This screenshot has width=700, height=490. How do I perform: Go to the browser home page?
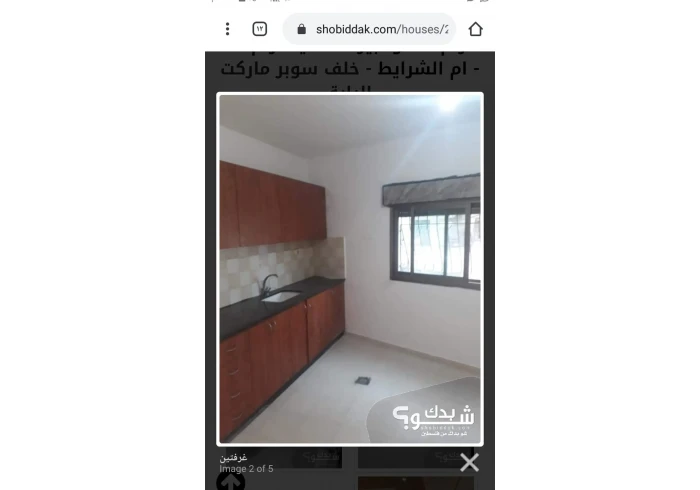tap(476, 29)
